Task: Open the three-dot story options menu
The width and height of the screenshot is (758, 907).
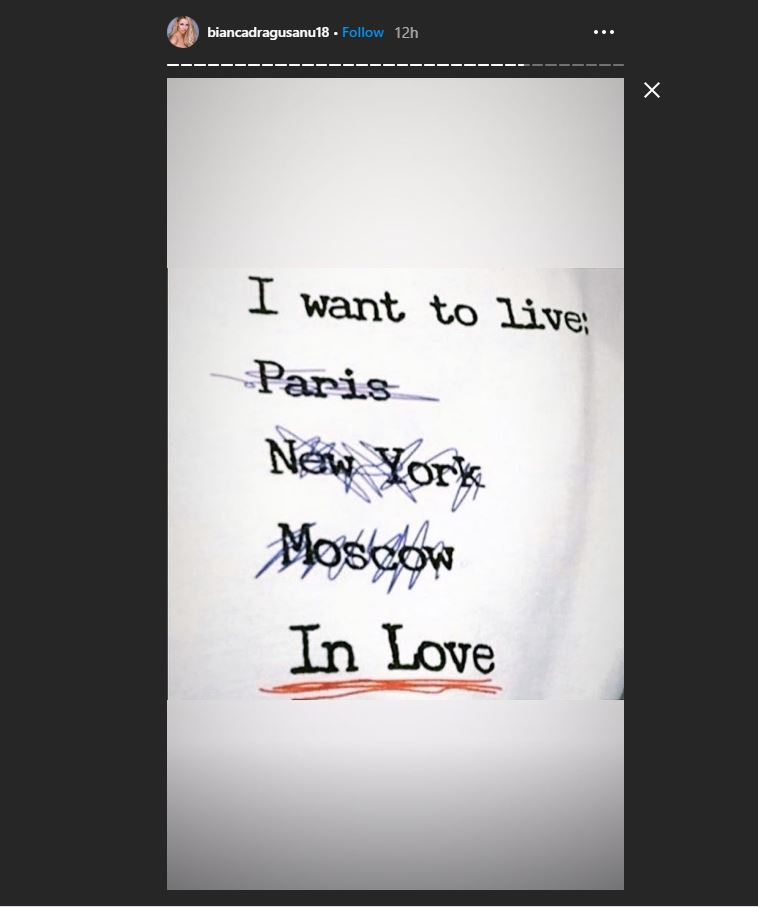Action: coord(603,32)
